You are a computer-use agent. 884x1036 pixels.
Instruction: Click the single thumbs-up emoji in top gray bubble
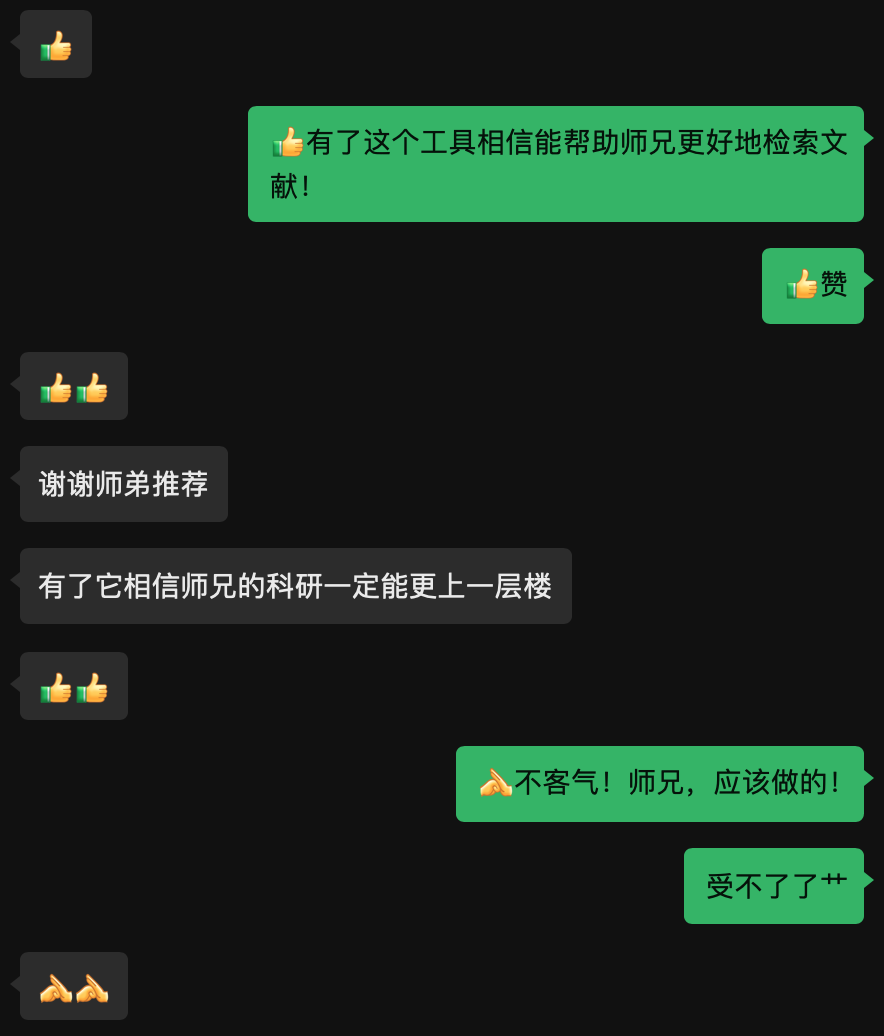(55, 44)
